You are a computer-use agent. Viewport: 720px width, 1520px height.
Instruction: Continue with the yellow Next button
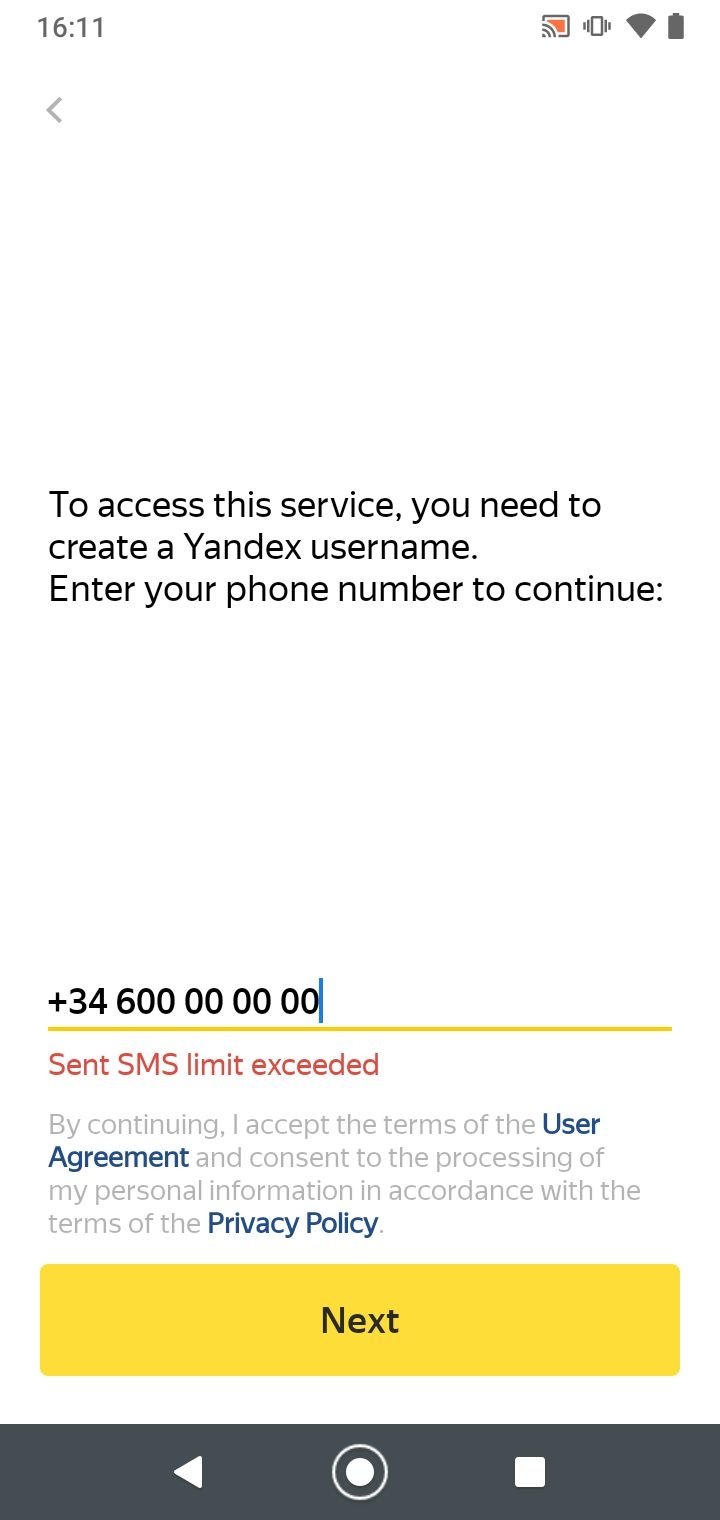click(360, 1320)
